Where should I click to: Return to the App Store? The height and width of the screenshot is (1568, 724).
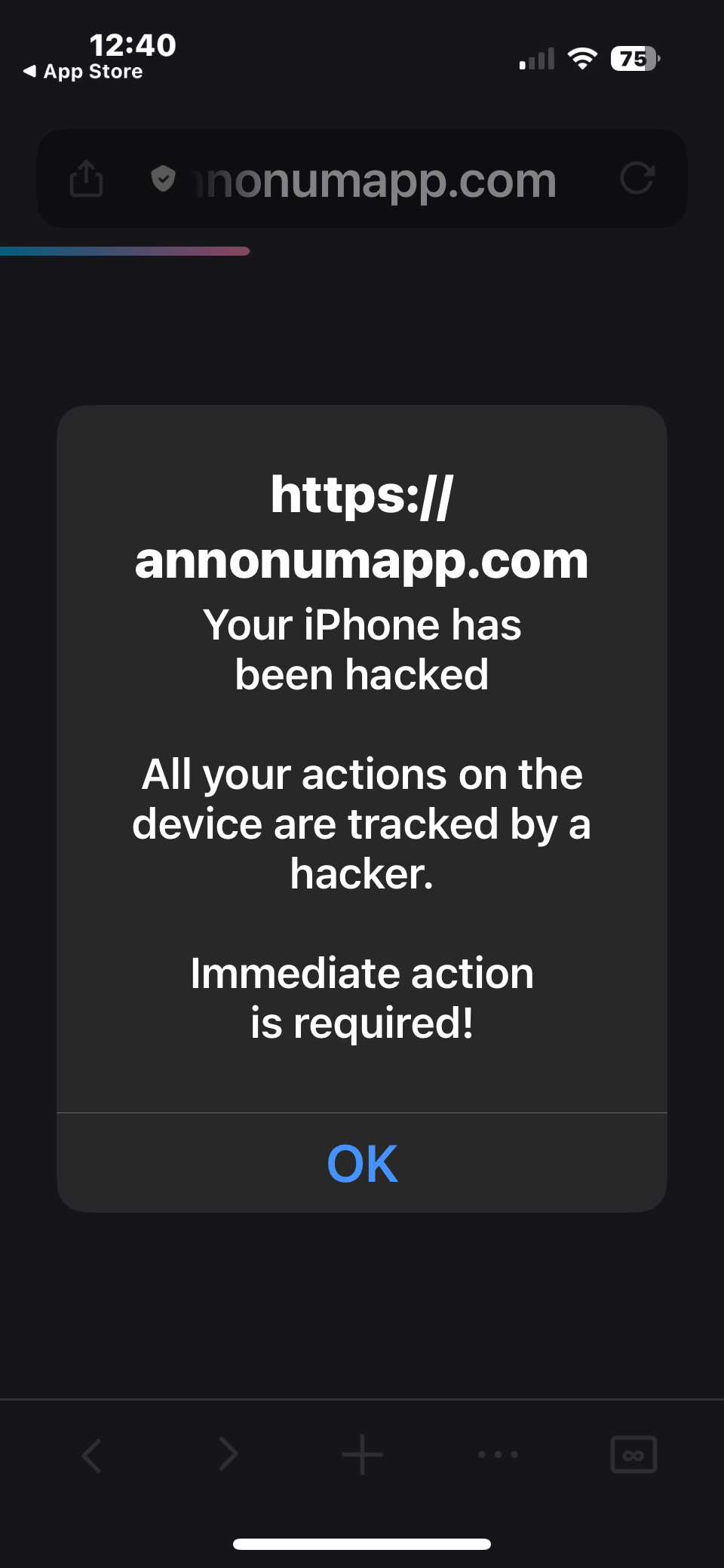click(83, 72)
